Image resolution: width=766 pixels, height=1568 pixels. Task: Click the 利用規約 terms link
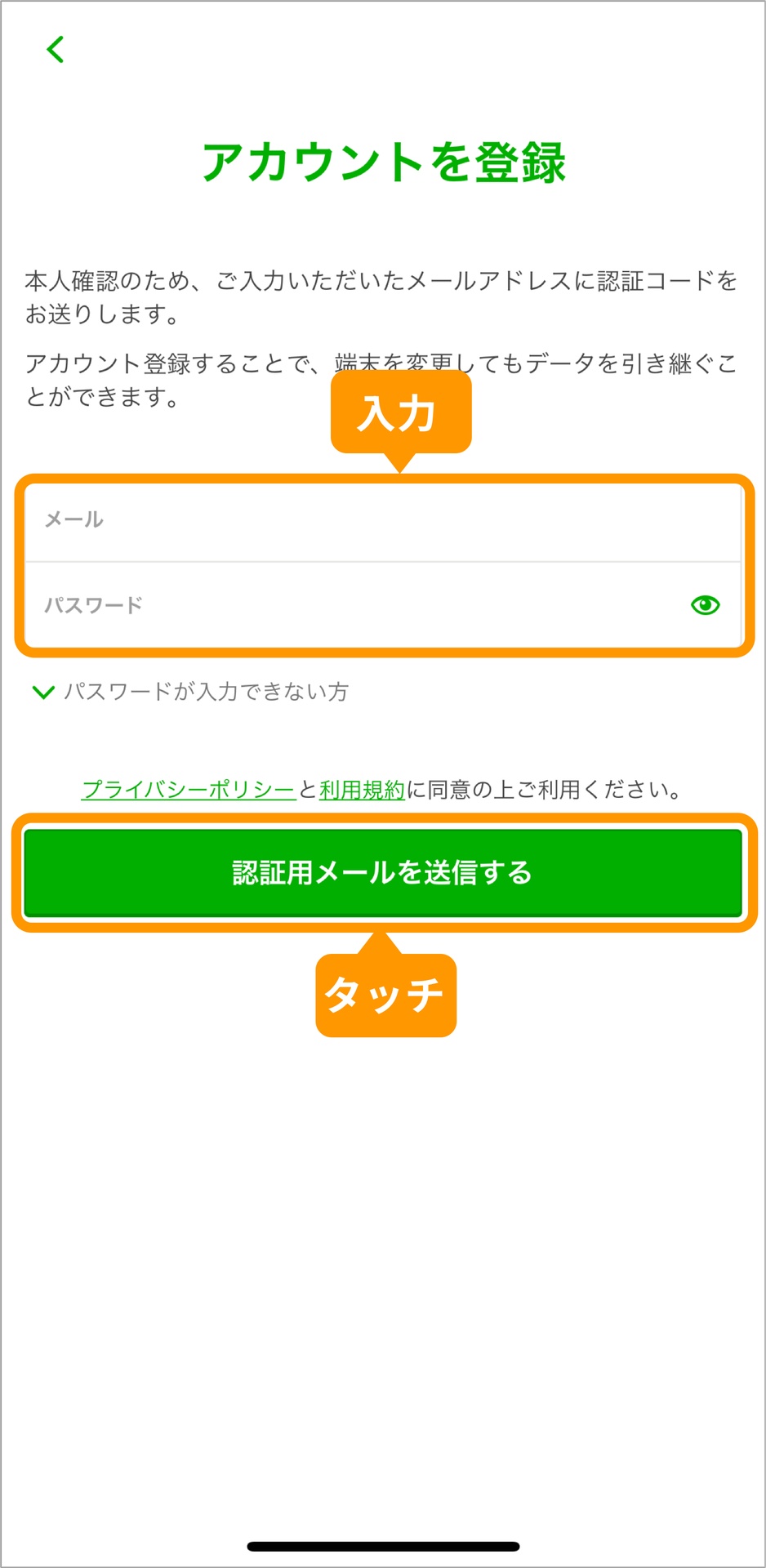pyautogui.click(x=360, y=789)
